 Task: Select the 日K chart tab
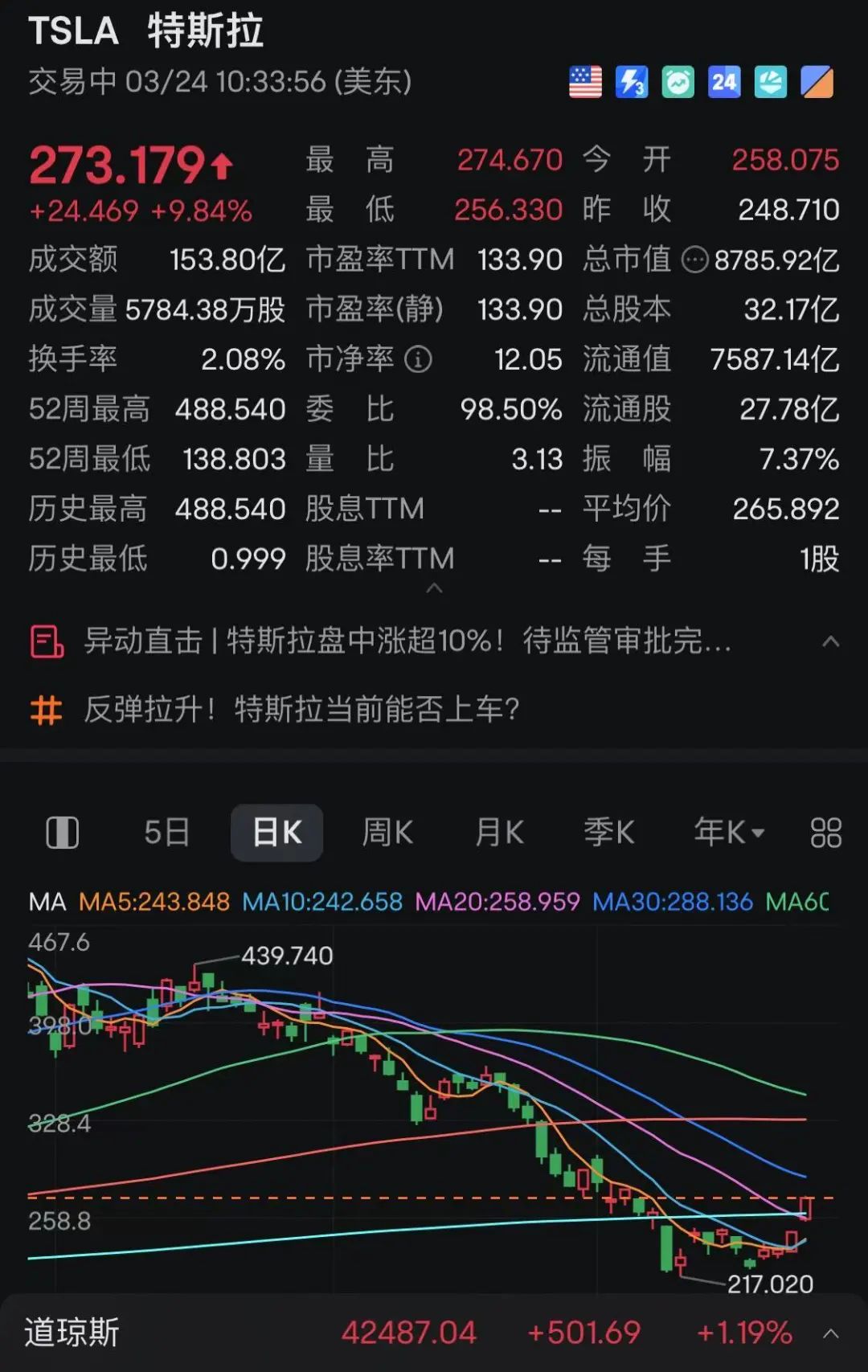click(x=277, y=833)
